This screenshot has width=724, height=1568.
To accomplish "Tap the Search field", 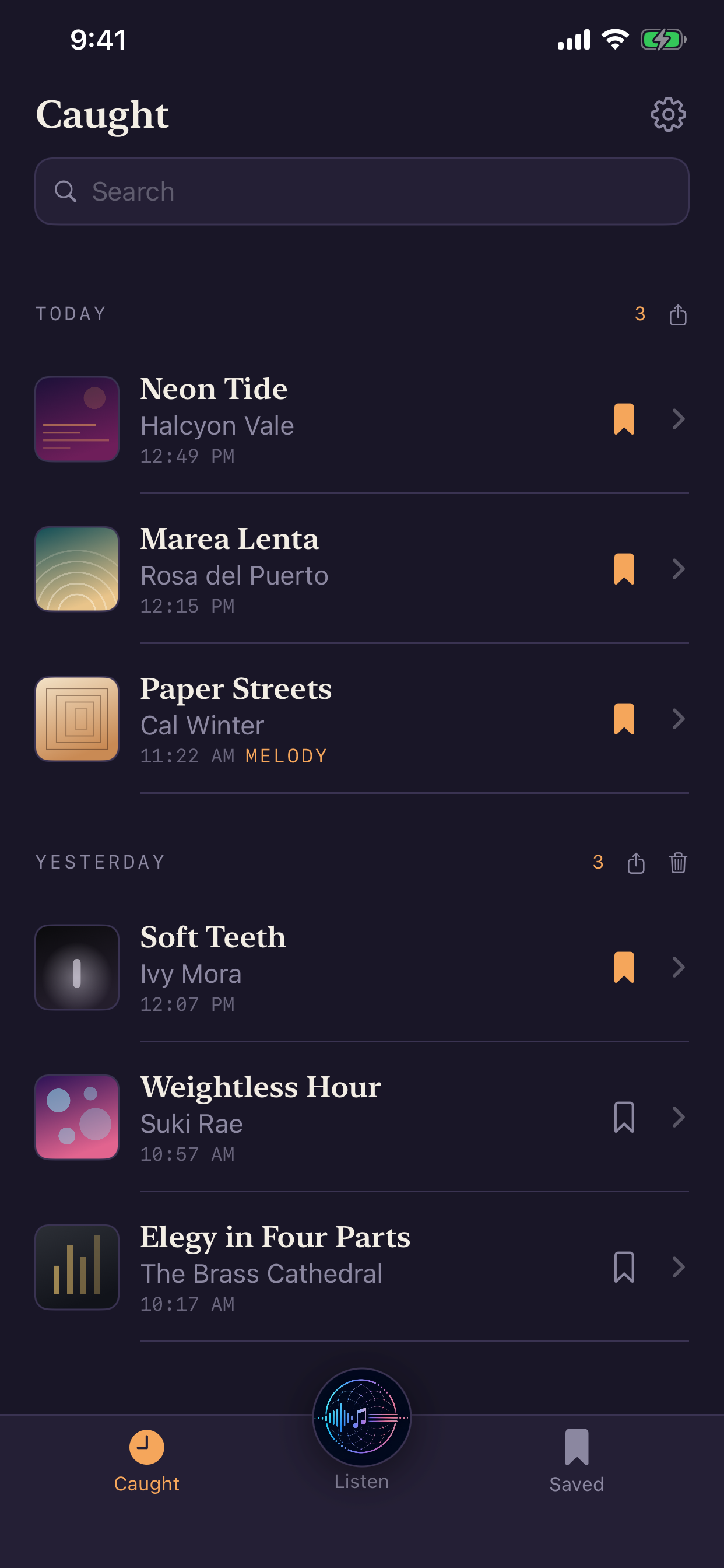I will (x=362, y=191).
